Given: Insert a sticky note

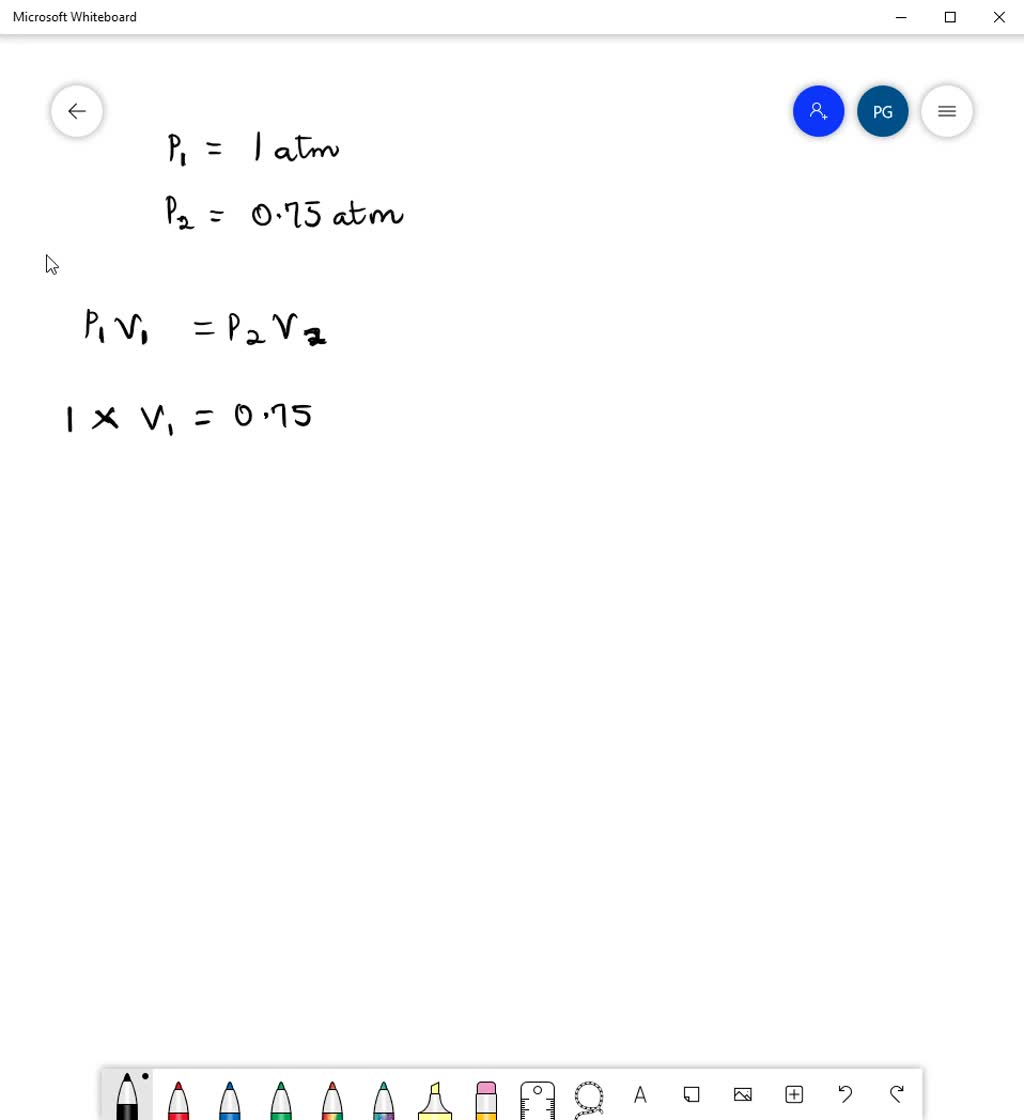Looking at the screenshot, I should pos(691,1095).
